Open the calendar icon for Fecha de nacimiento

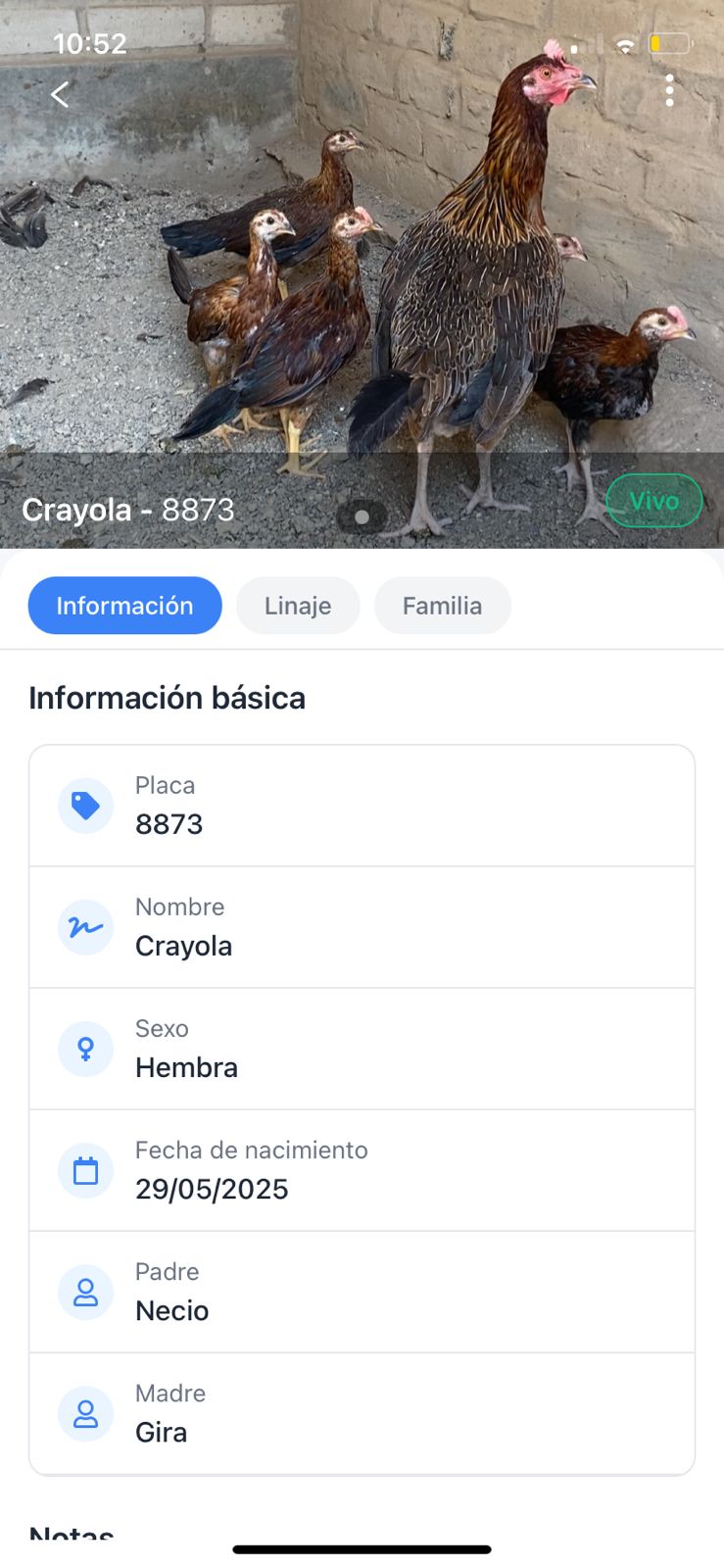[x=85, y=1170]
